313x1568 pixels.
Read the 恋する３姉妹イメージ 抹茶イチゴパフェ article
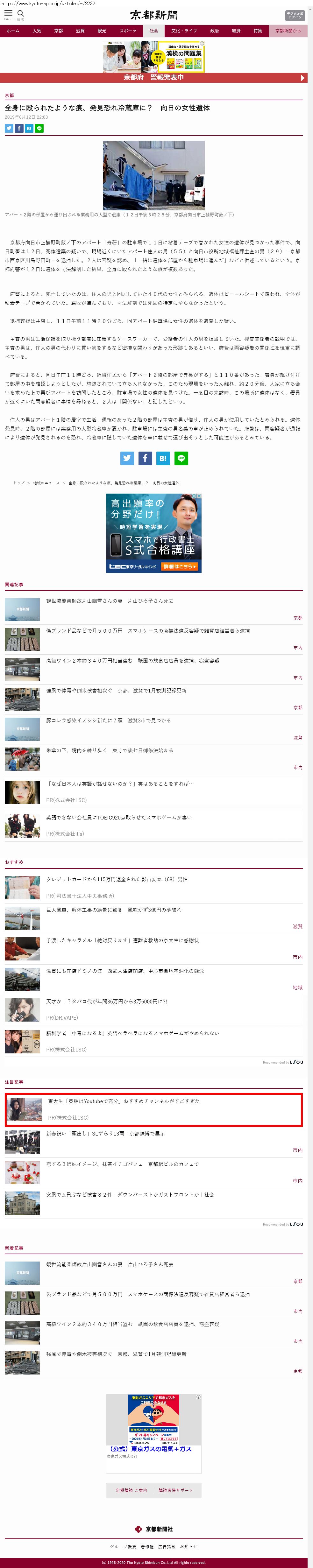[122, 1163]
